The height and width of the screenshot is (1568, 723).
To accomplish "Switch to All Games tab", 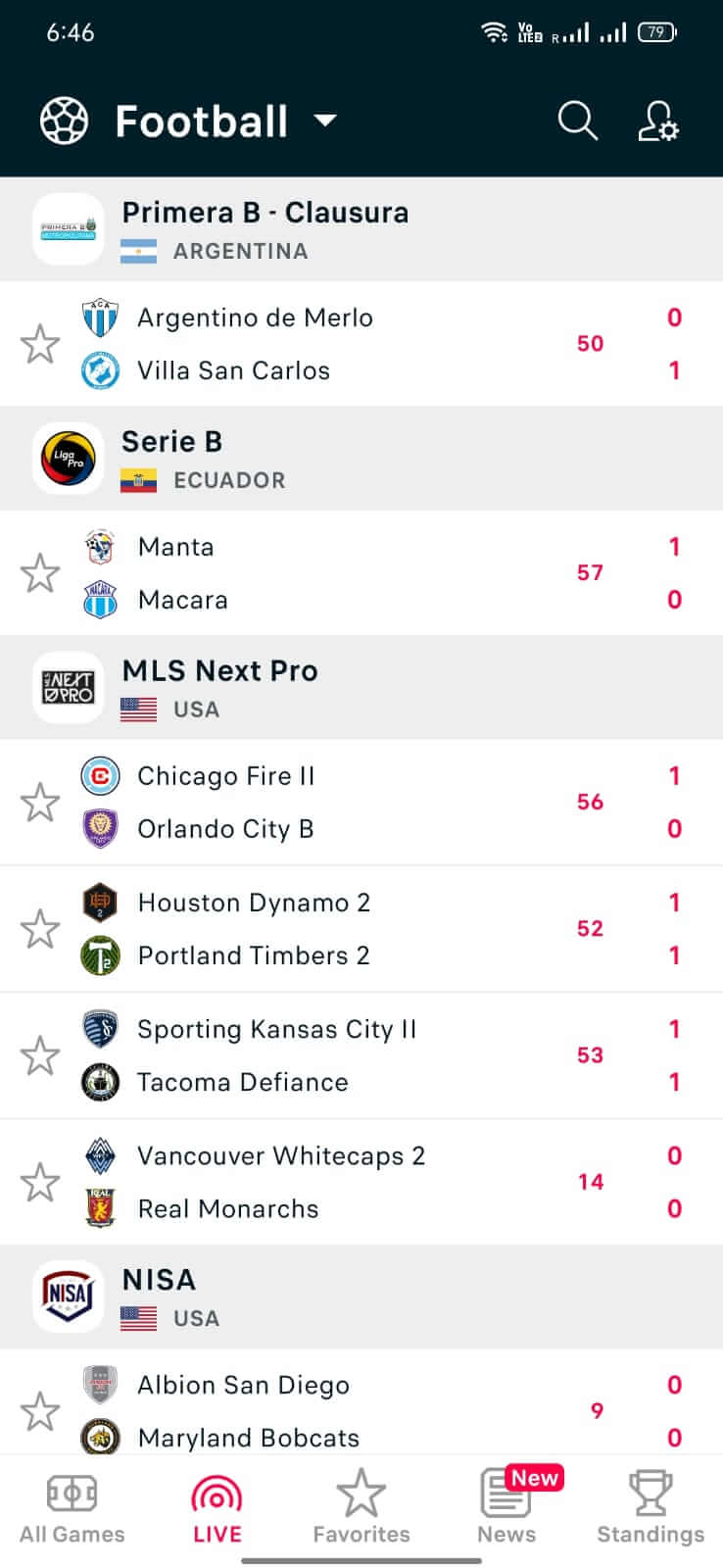I will coord(72,1510).
